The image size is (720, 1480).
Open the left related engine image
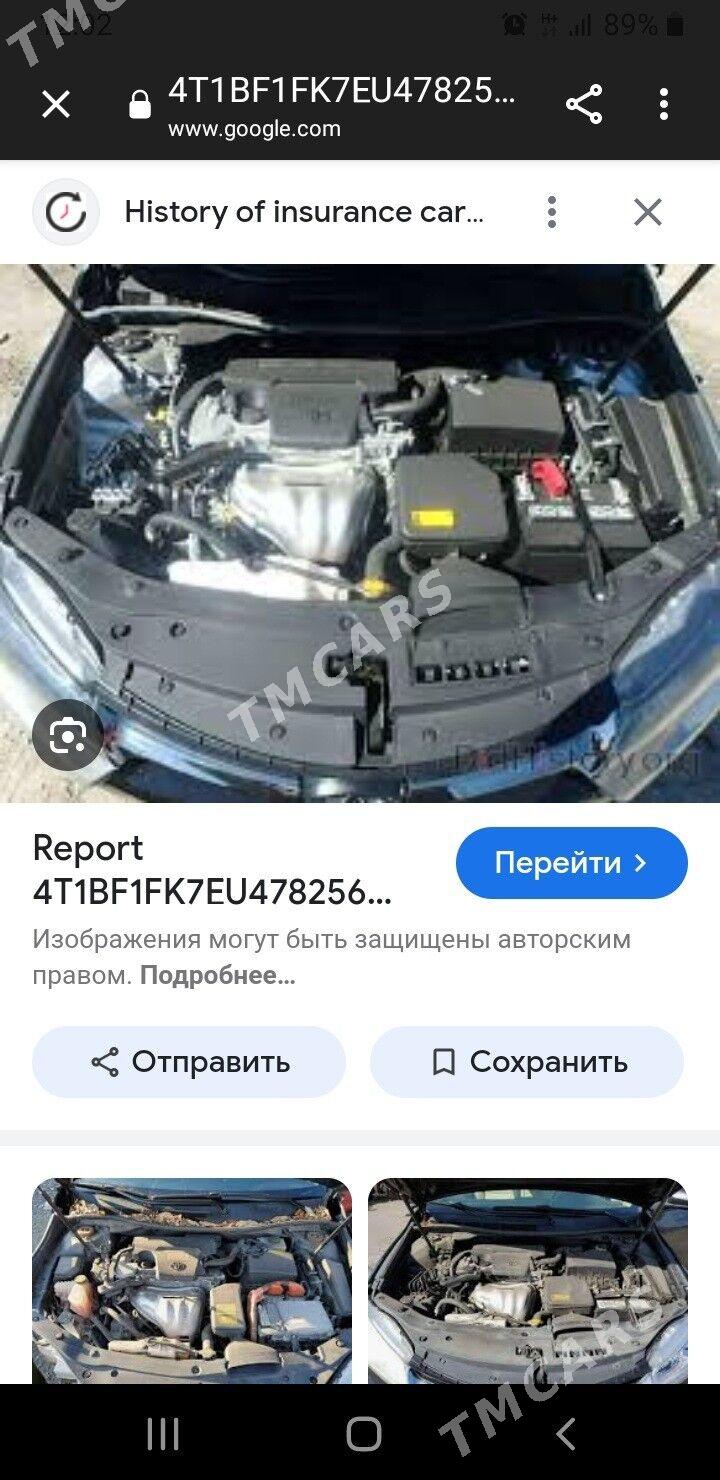tap(192, 1281)
